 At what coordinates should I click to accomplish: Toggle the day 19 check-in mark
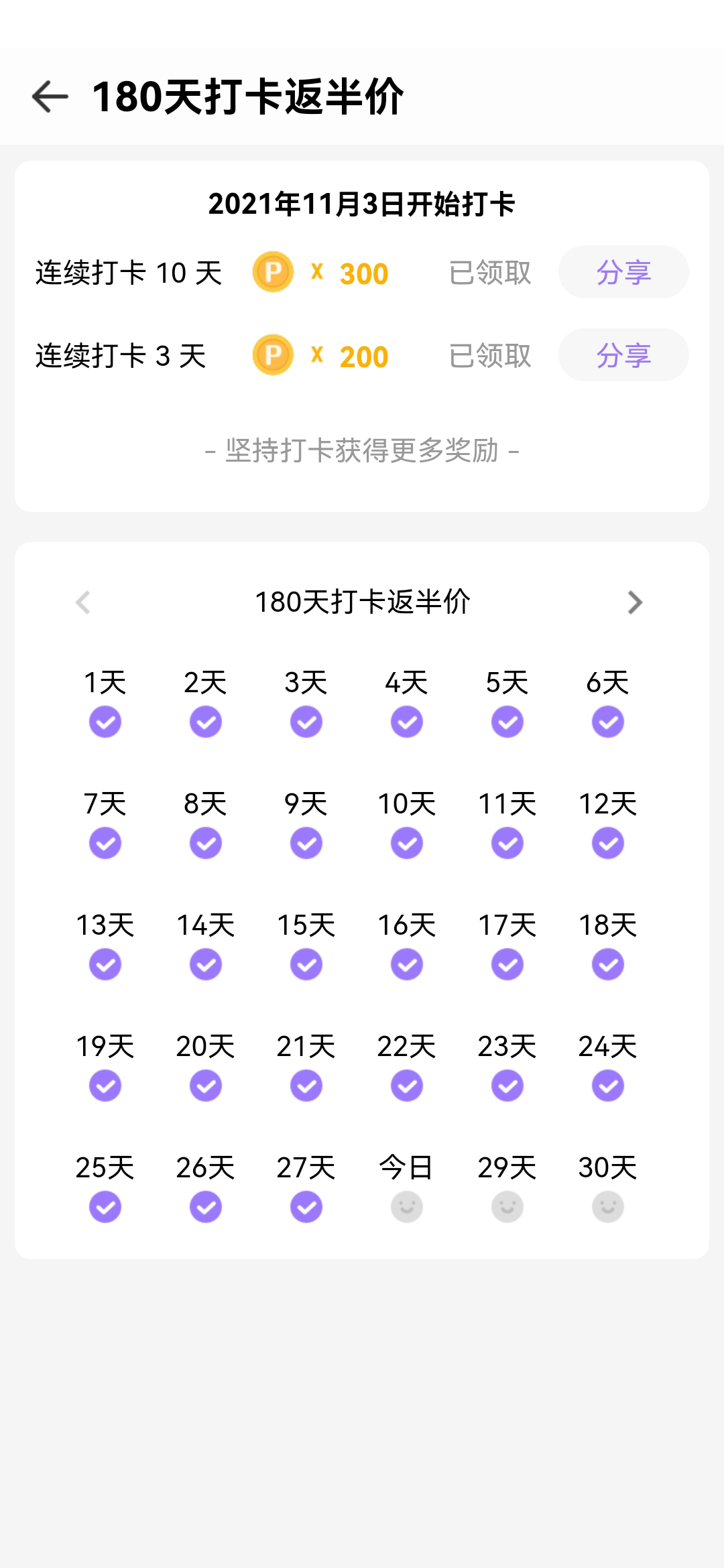[x=104, y=1085]
